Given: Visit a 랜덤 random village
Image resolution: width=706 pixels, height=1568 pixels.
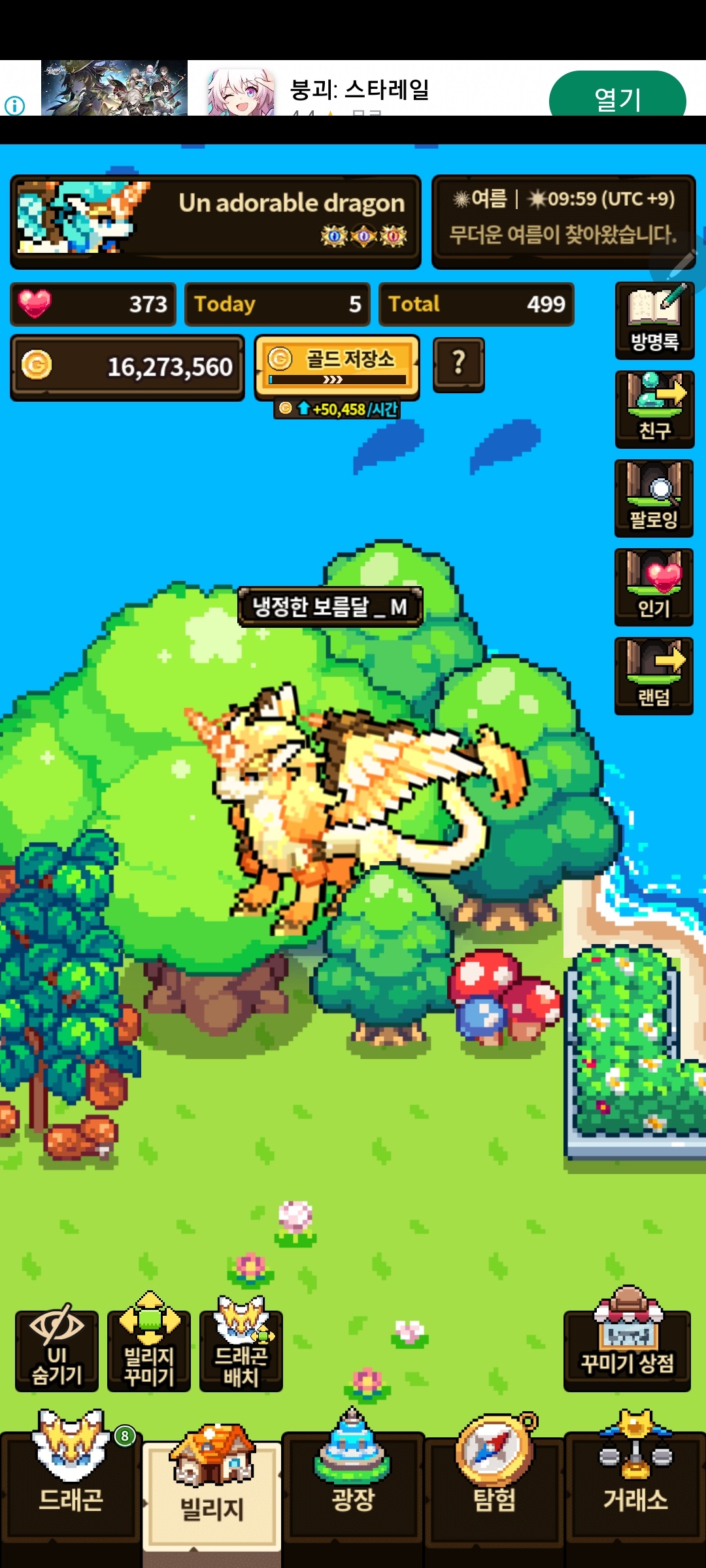Looking at the screenshot, I should point(654,676).
